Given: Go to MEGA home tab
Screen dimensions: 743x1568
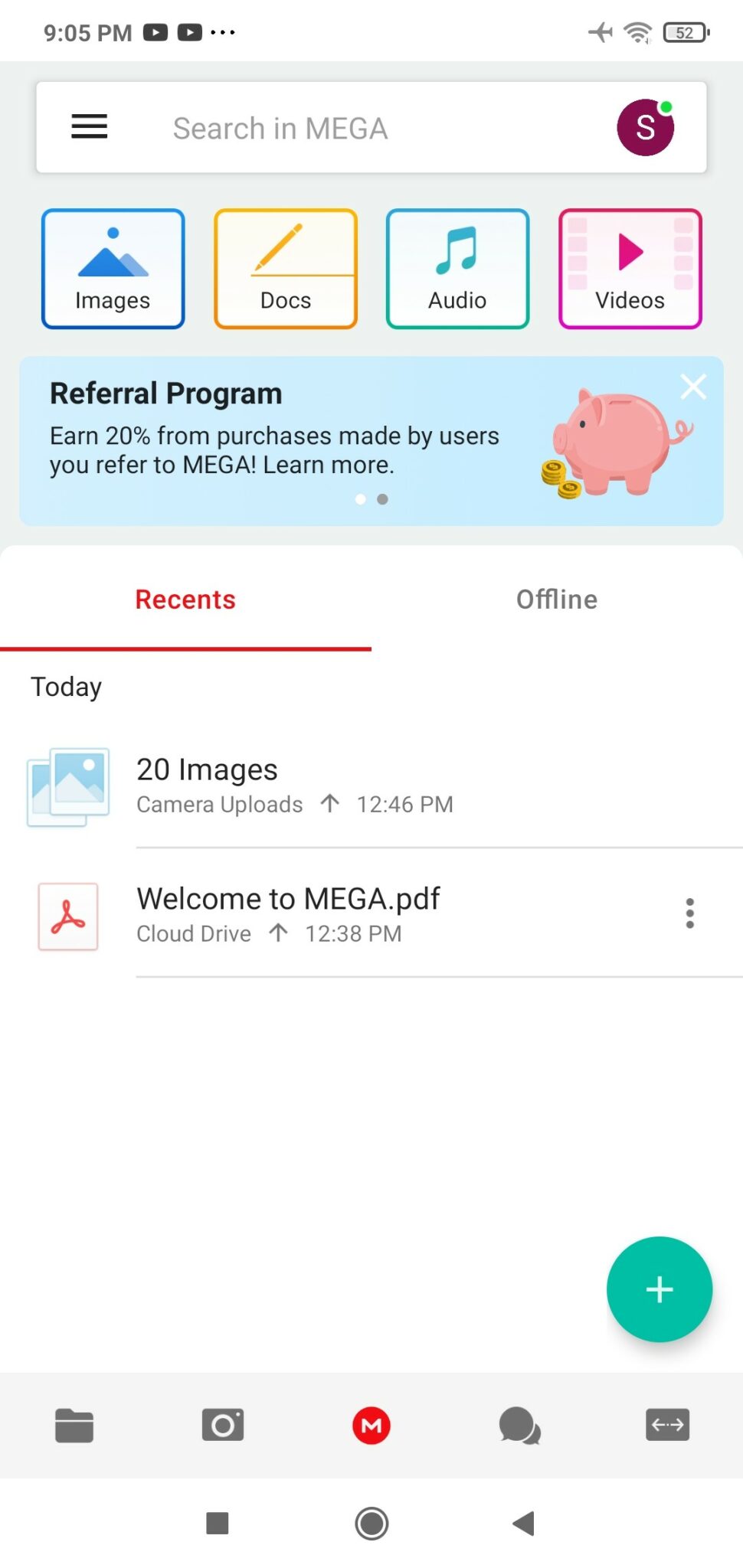Looking at the screenshot, I should click(371, 1424).
